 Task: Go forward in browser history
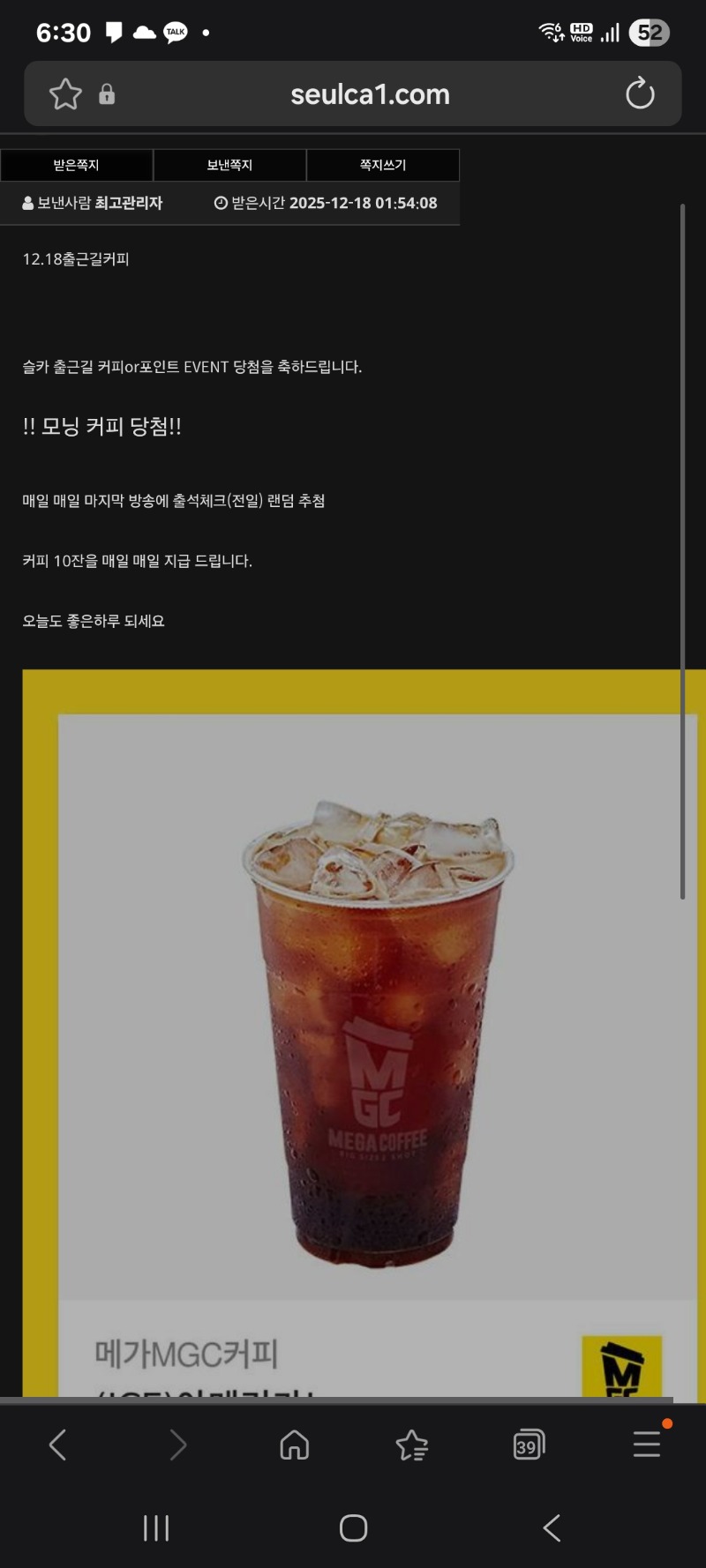pyautogui.click(x=177, y=1445)
